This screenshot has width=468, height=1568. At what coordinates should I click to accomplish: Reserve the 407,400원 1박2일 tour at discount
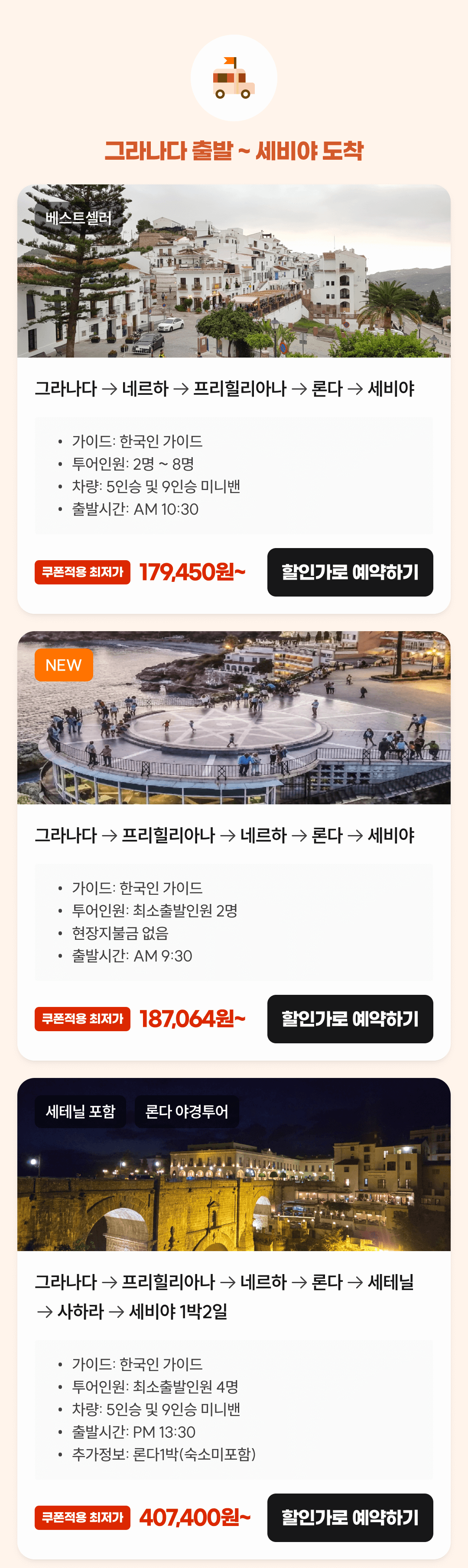click(350, 1517)
